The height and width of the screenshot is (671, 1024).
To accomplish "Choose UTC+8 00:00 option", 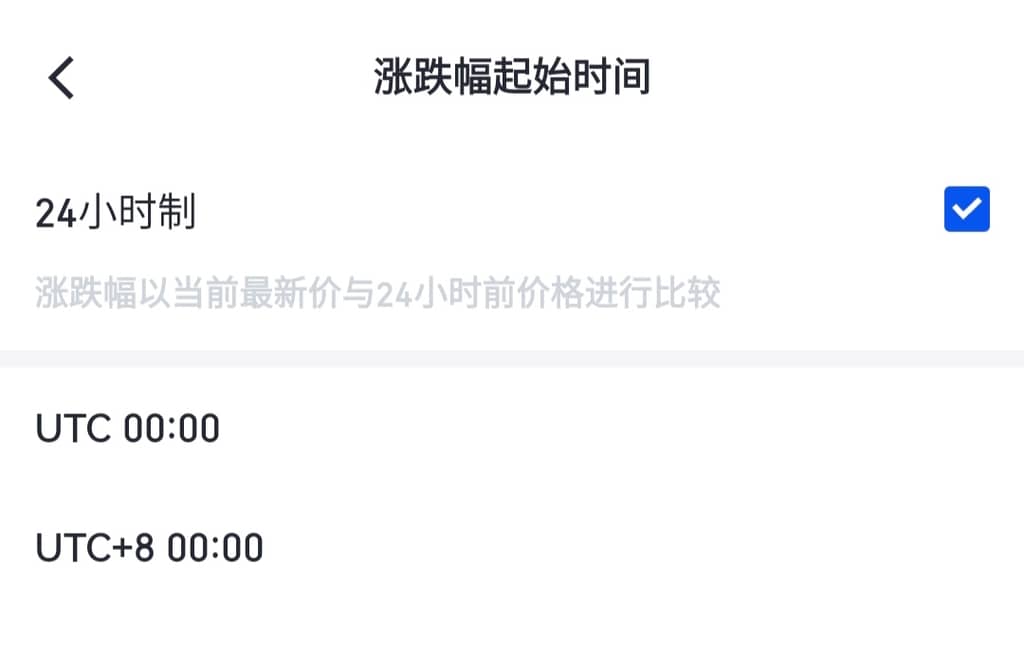I will coord(150,547).
